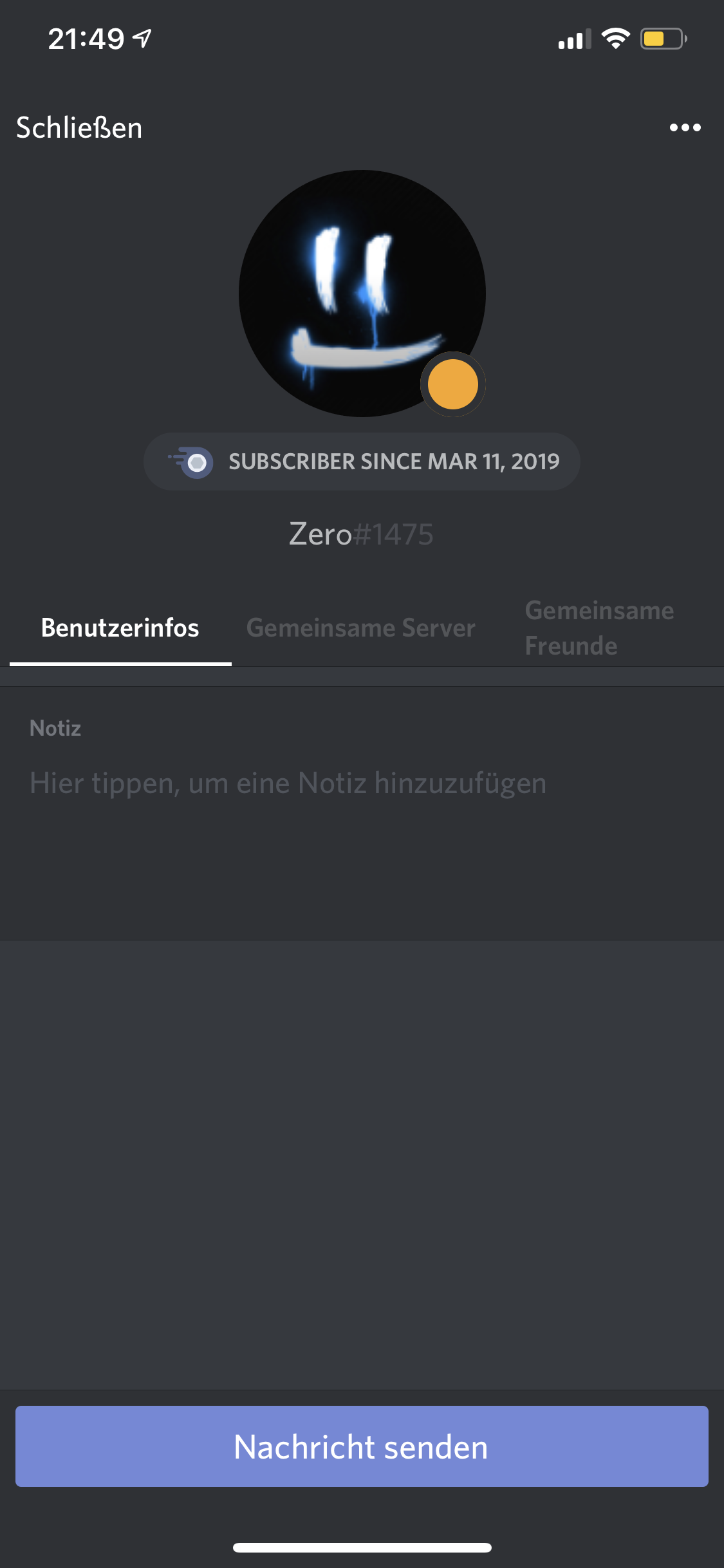
Task: Open the three-dot overflow menu
Action: pyautogui.click(x=685, y=127)
